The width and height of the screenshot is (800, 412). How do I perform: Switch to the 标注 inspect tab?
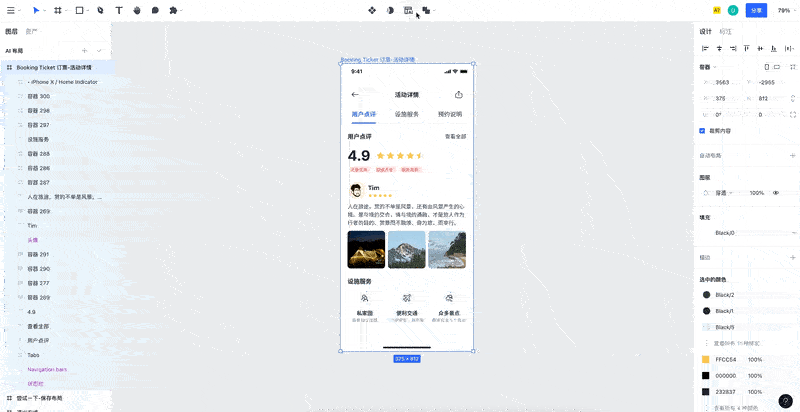tap(725, 32)
